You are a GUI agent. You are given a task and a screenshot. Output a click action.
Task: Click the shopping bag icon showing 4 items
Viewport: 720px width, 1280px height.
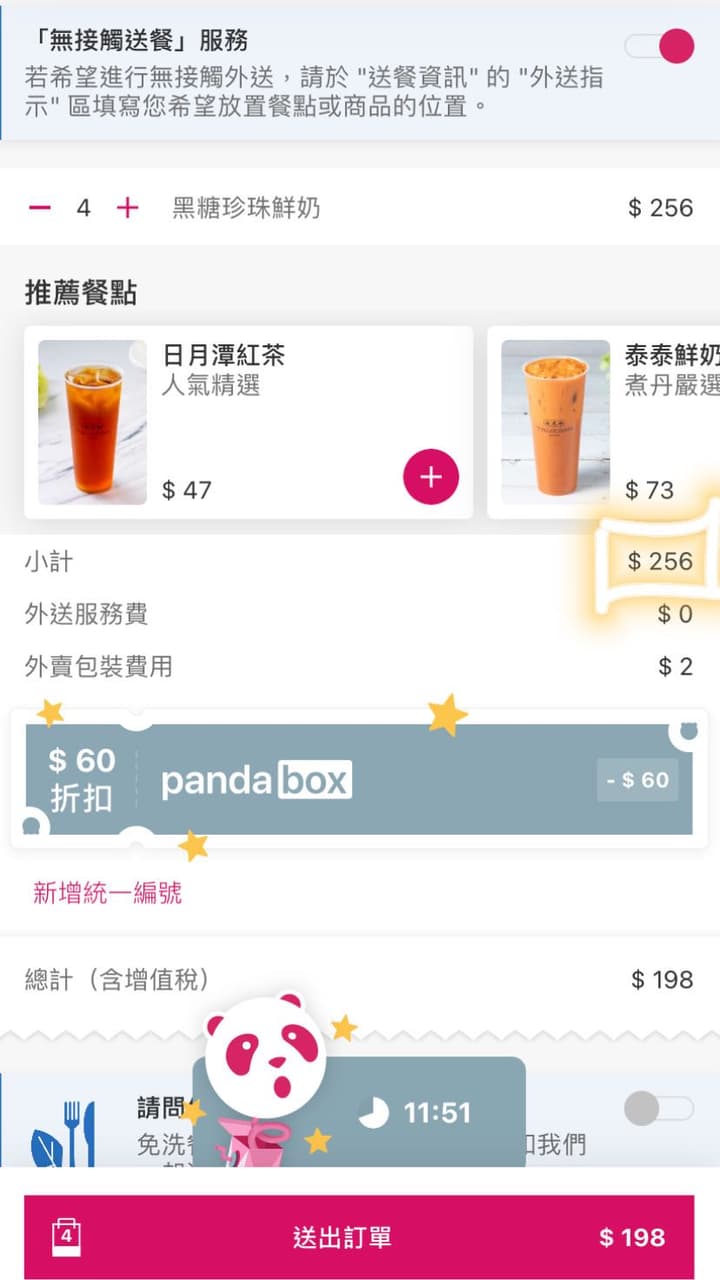(x=64, y=1238)
